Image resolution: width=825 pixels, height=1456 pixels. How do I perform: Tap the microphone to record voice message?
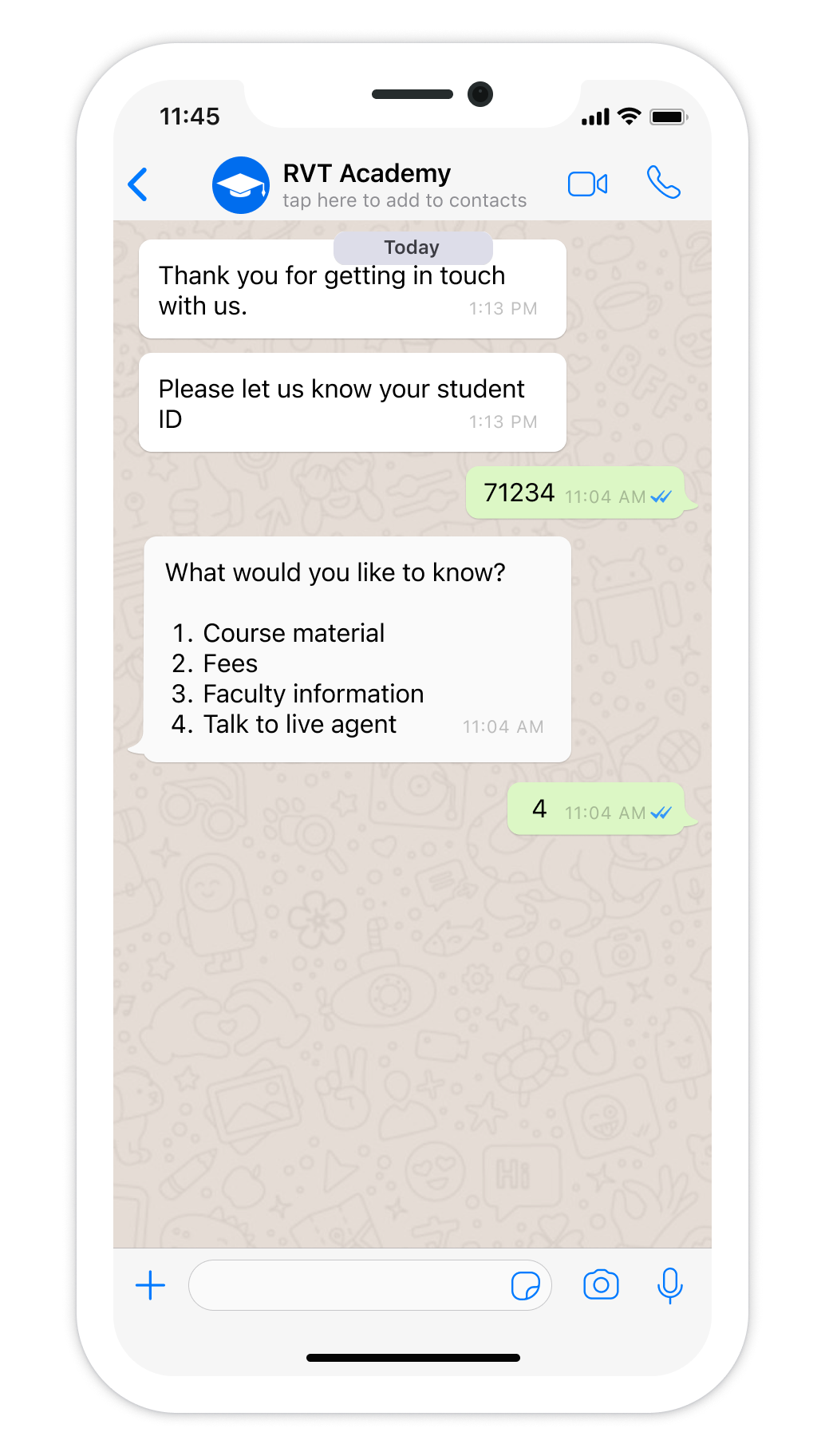pyautogui.click(x=669, y=1285)
